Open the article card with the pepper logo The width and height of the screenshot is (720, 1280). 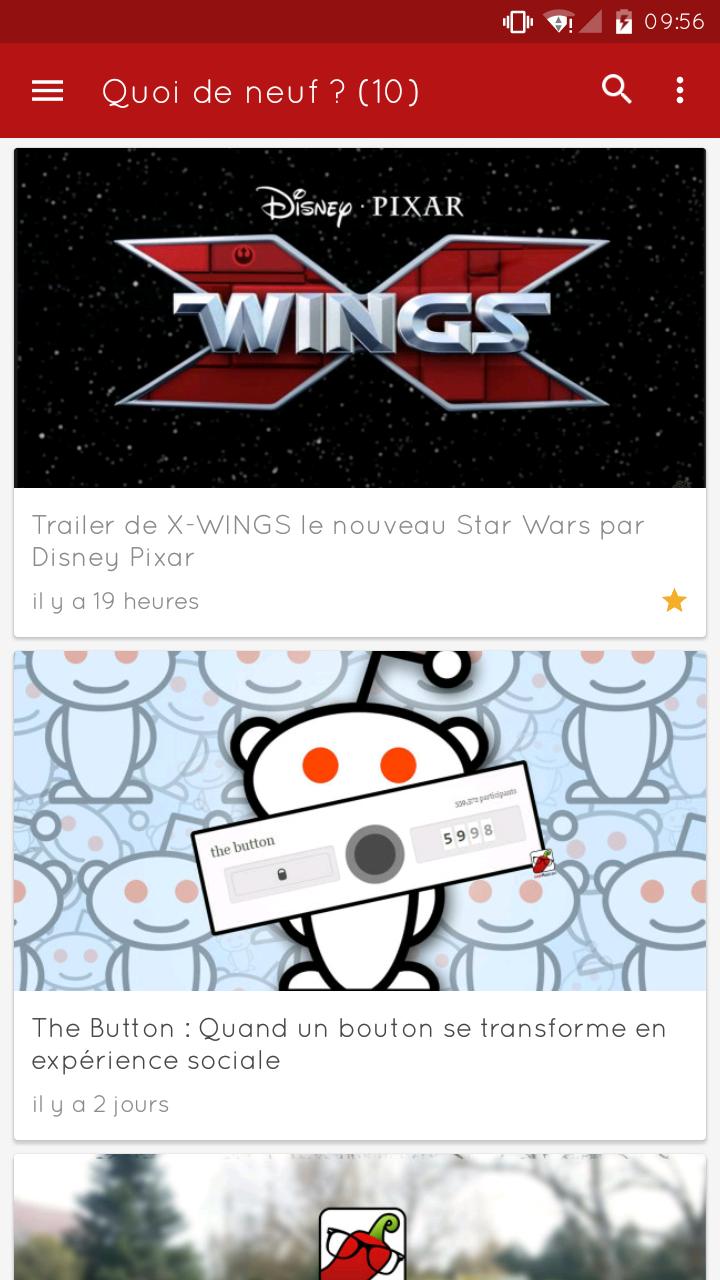(x=360, y=1220)
